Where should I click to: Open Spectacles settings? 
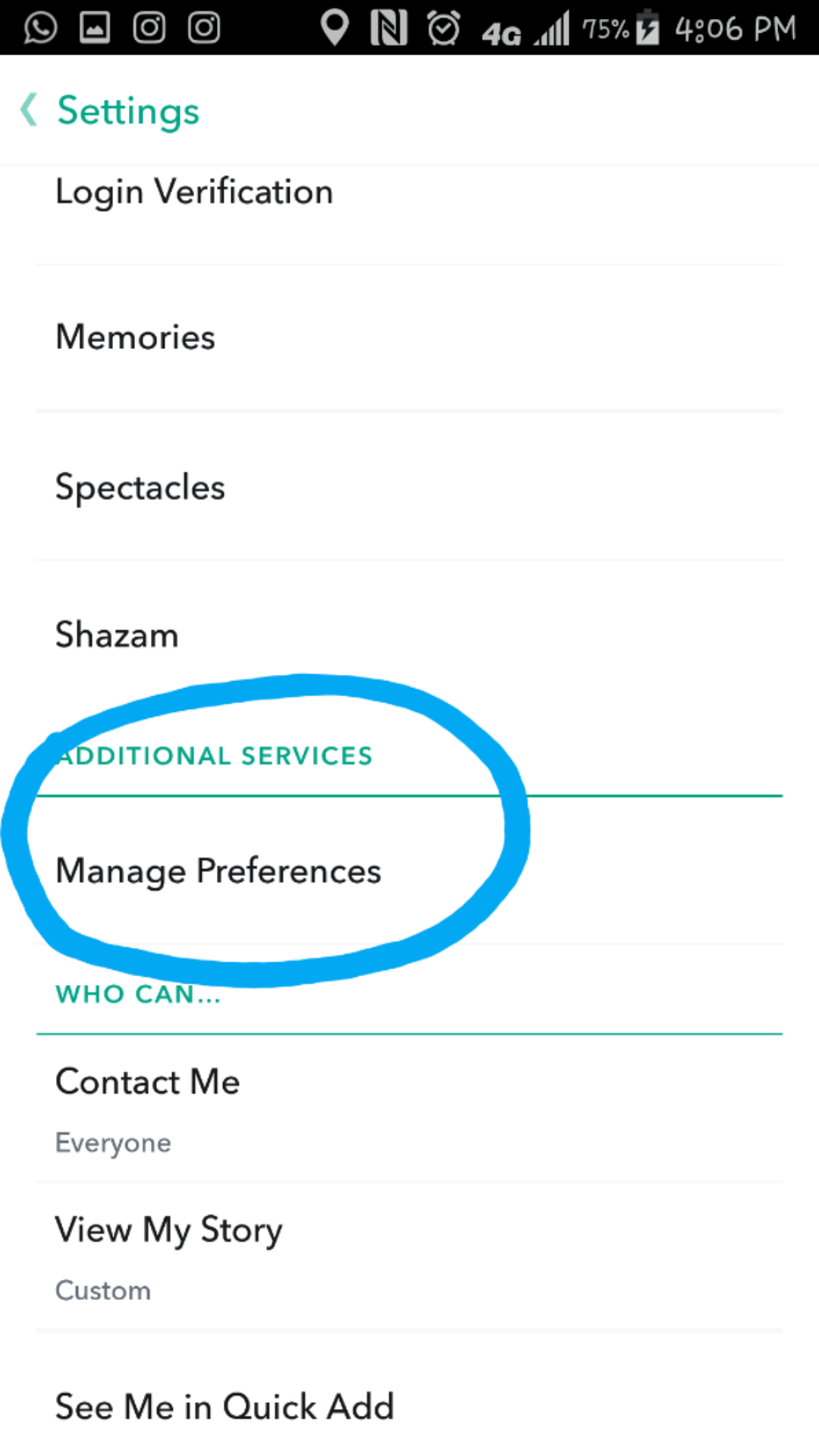tap(141, 488)
